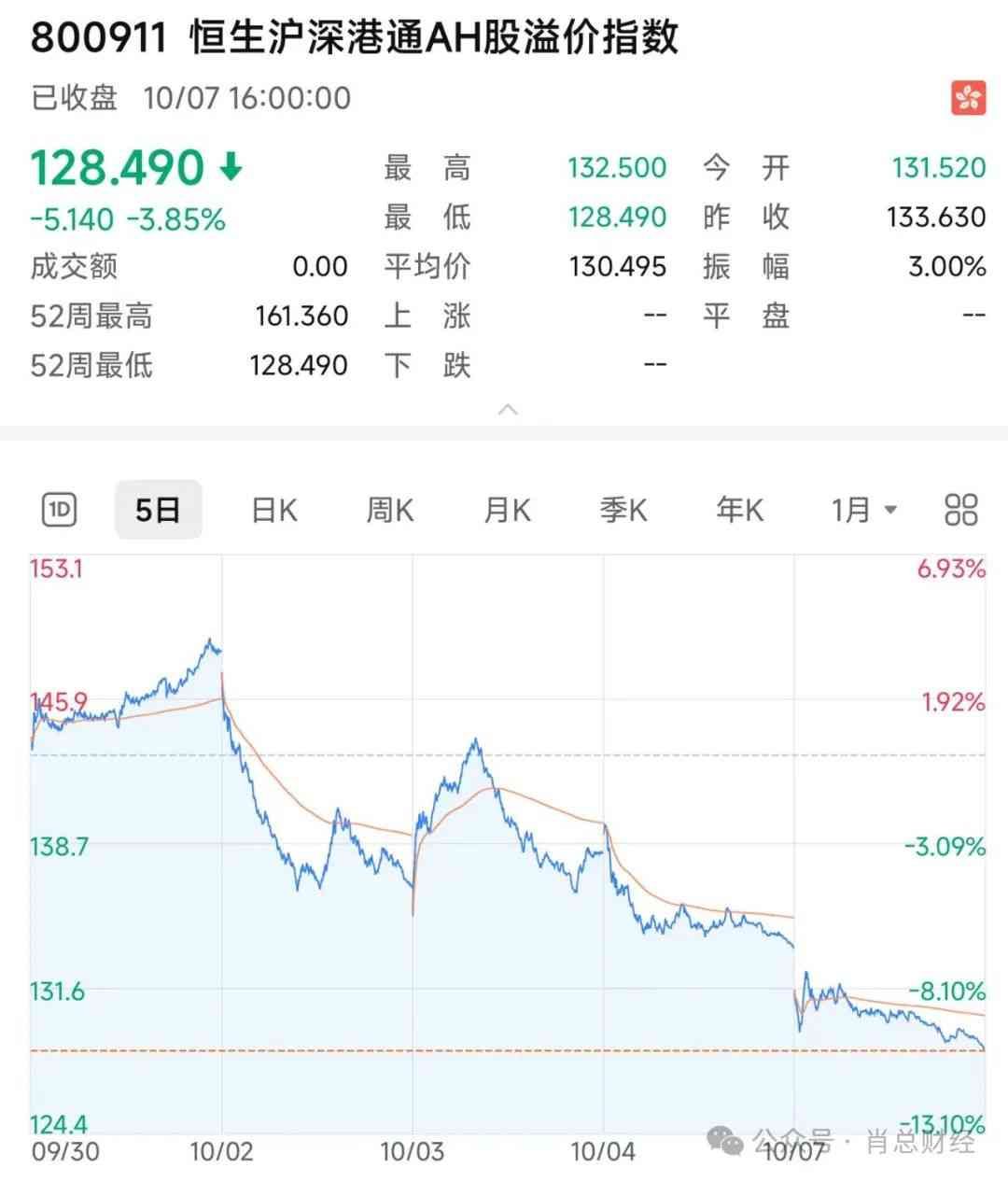Show the 月K monthly chart
Screen dimensions: 1008x1182
point(507,510)
